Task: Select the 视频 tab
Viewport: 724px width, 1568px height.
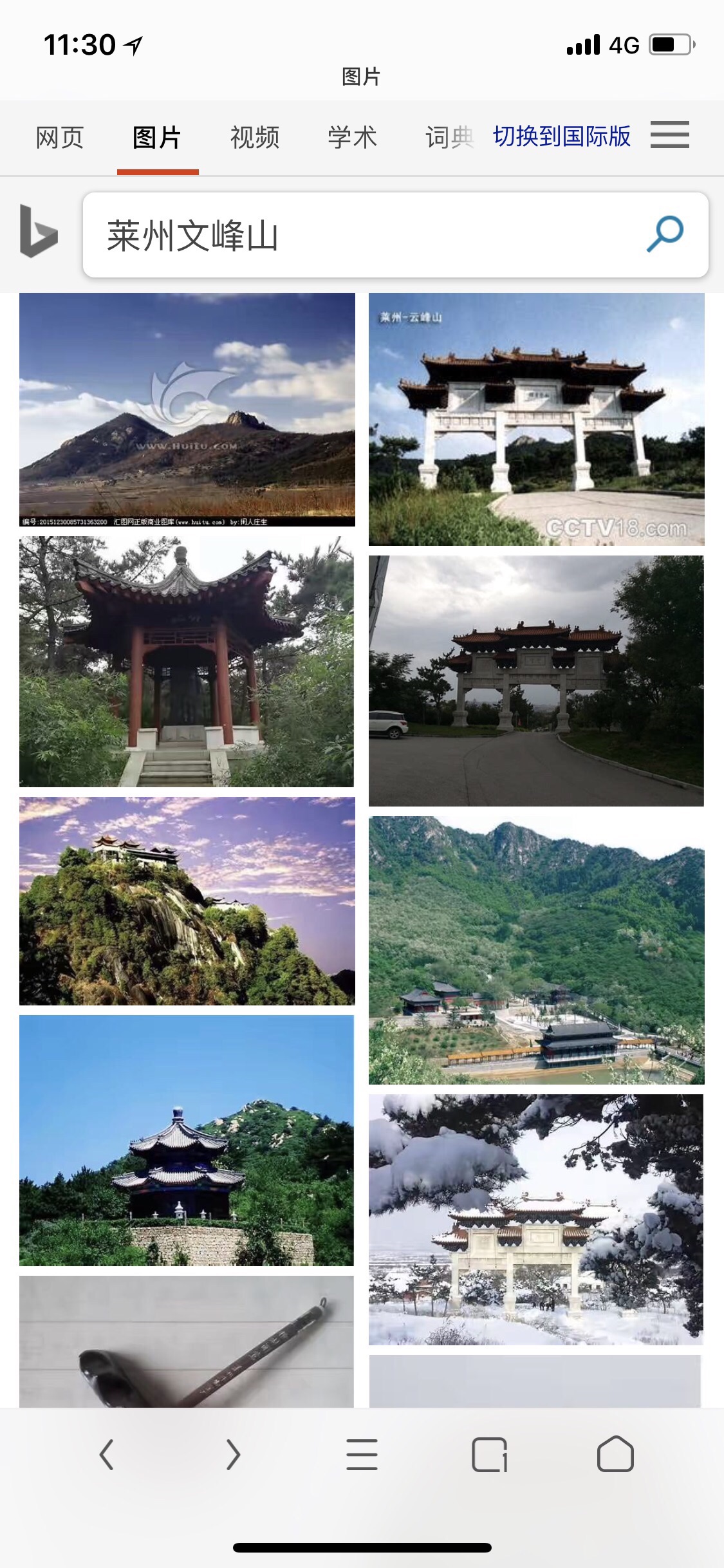Action: click(x=255, y=137)
